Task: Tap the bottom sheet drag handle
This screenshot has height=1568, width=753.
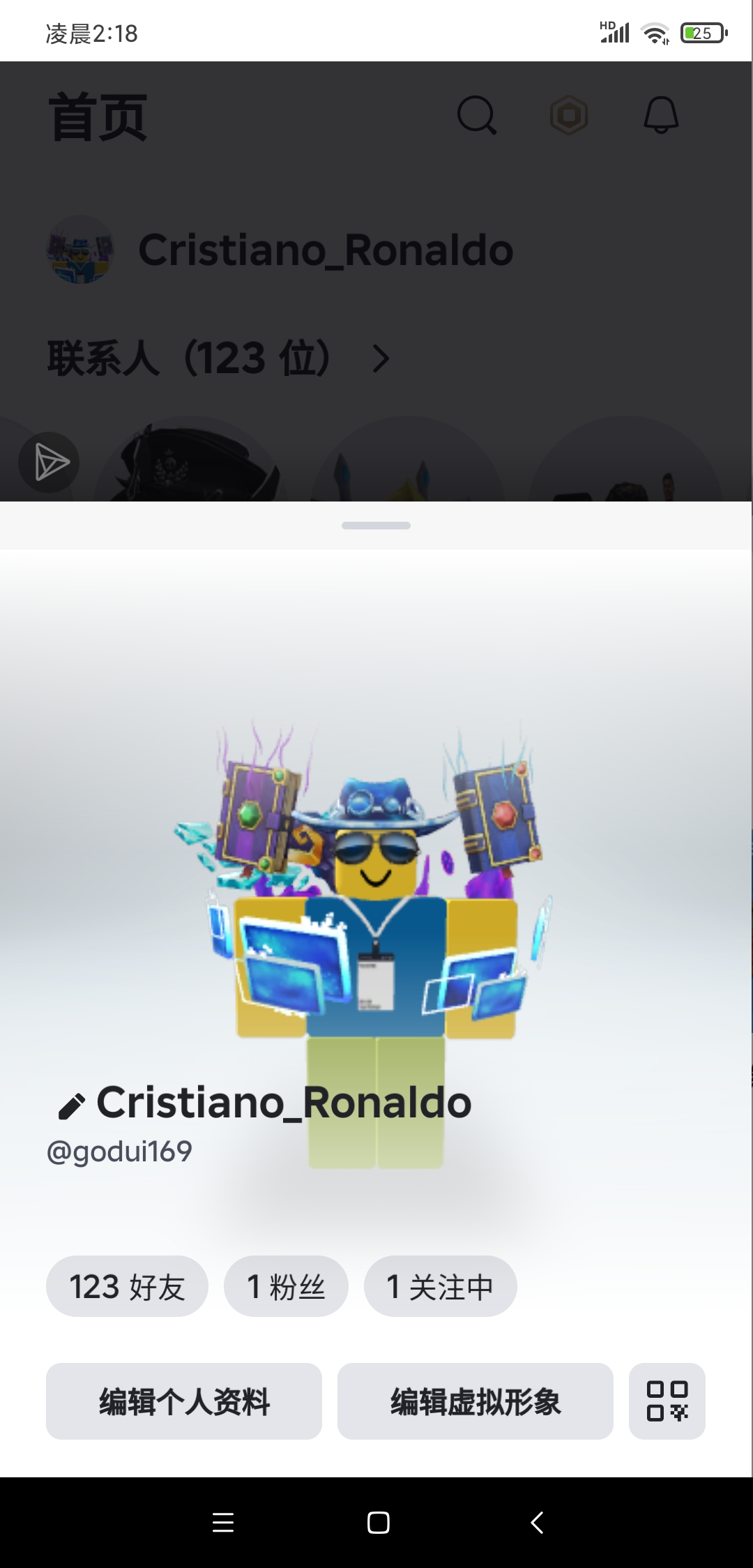Action: [376, 525]
